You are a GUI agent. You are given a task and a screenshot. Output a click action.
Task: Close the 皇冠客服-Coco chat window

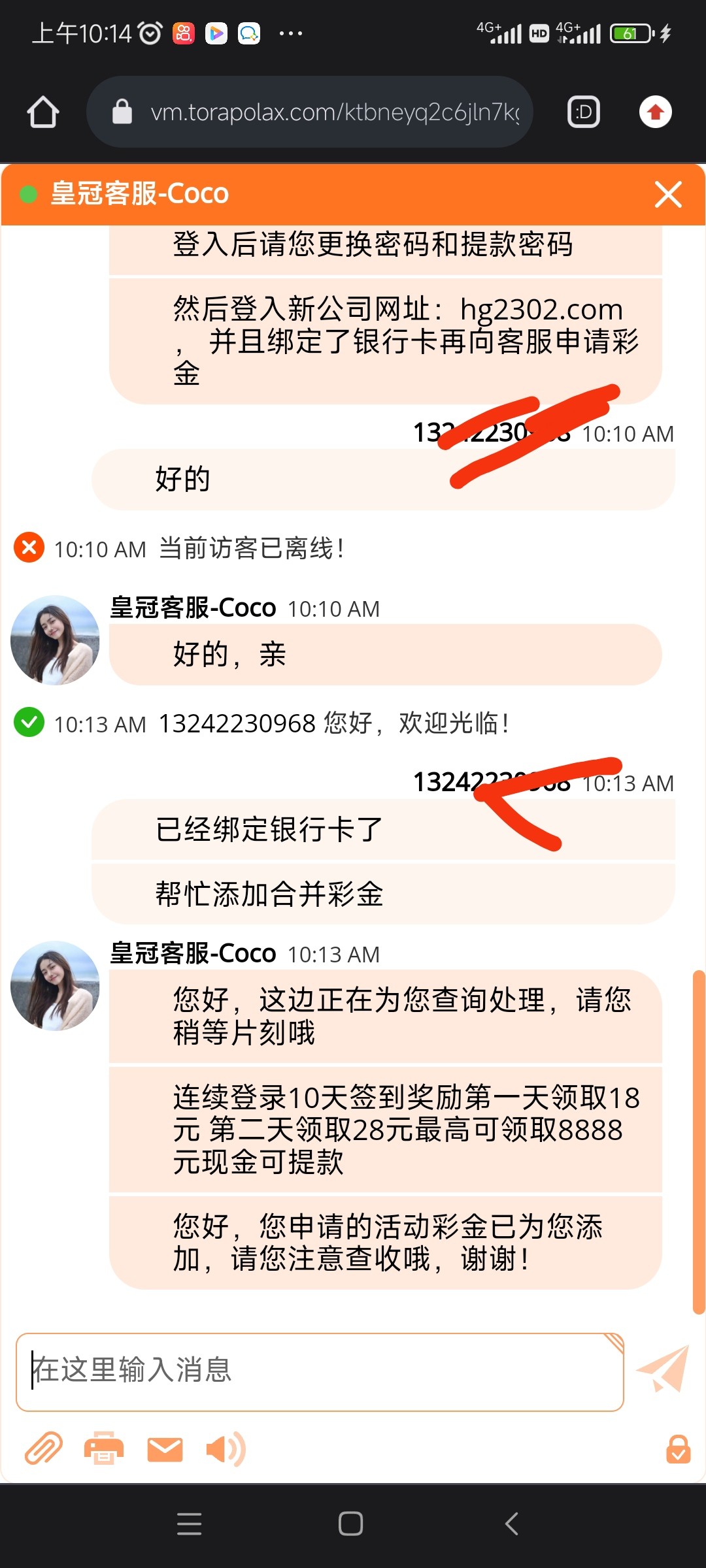click(x=668, y=195)
